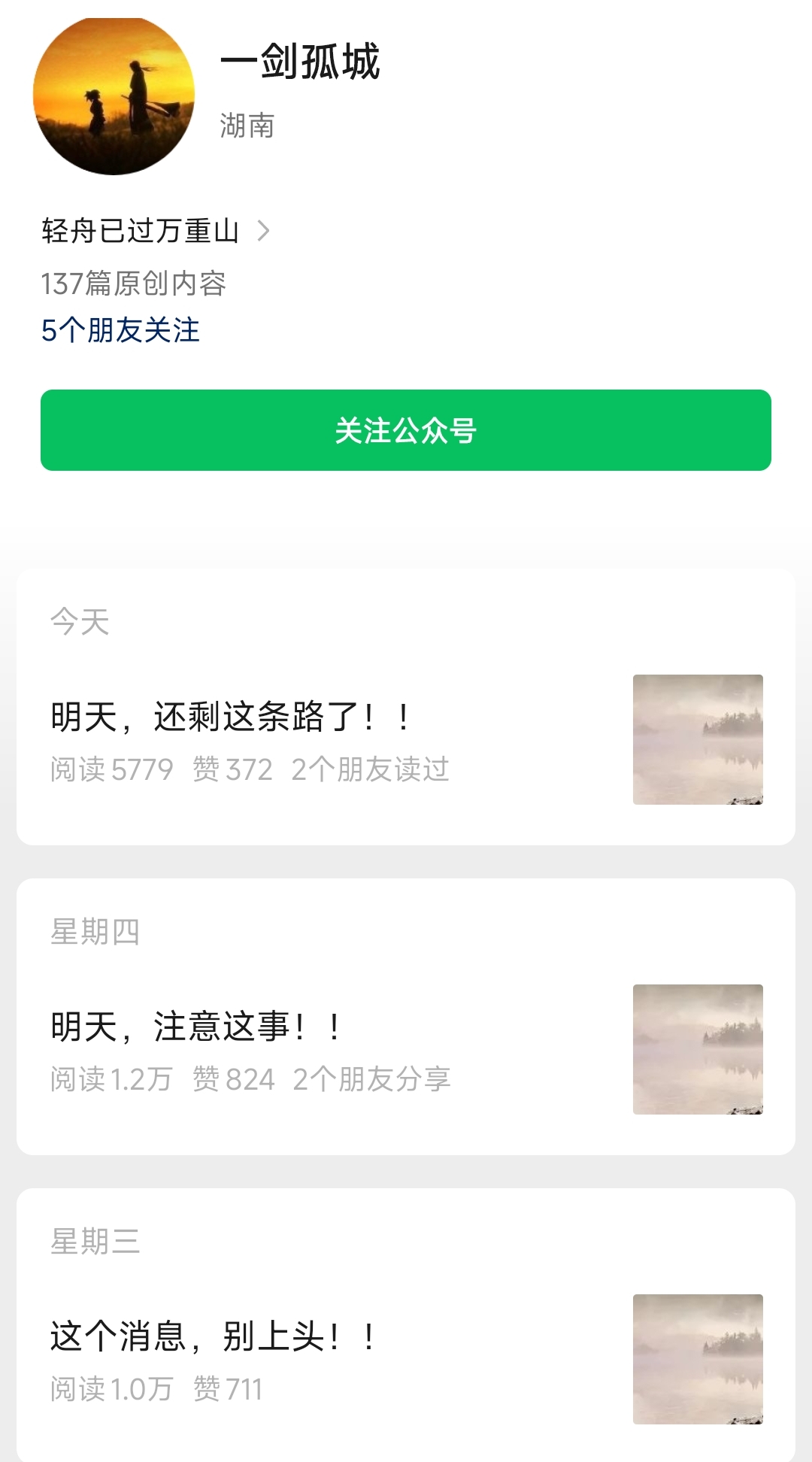View the article 这个消息，别上头！！

tap(214, 1336)
